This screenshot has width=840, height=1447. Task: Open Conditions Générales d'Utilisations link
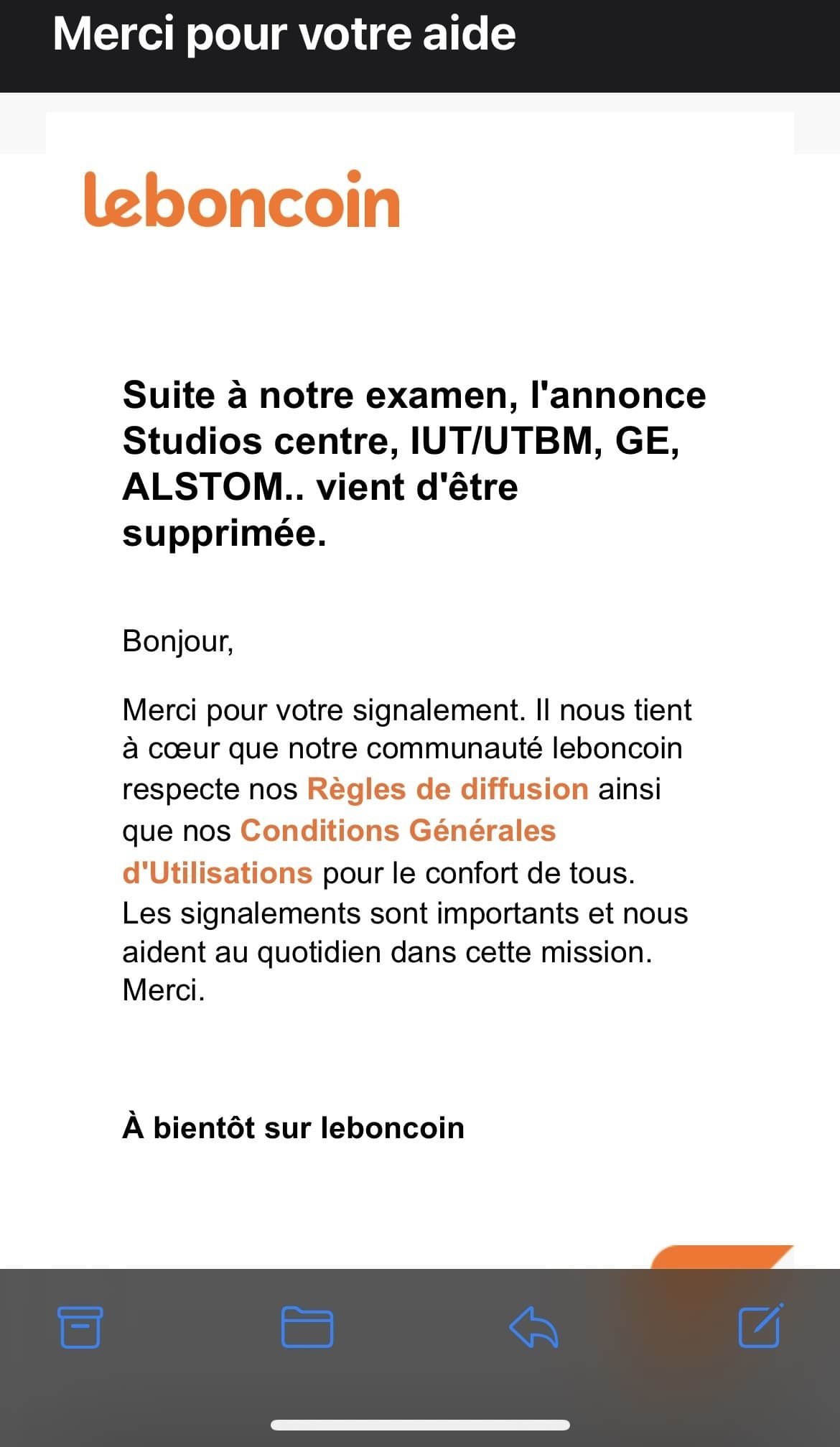(339, 852)
